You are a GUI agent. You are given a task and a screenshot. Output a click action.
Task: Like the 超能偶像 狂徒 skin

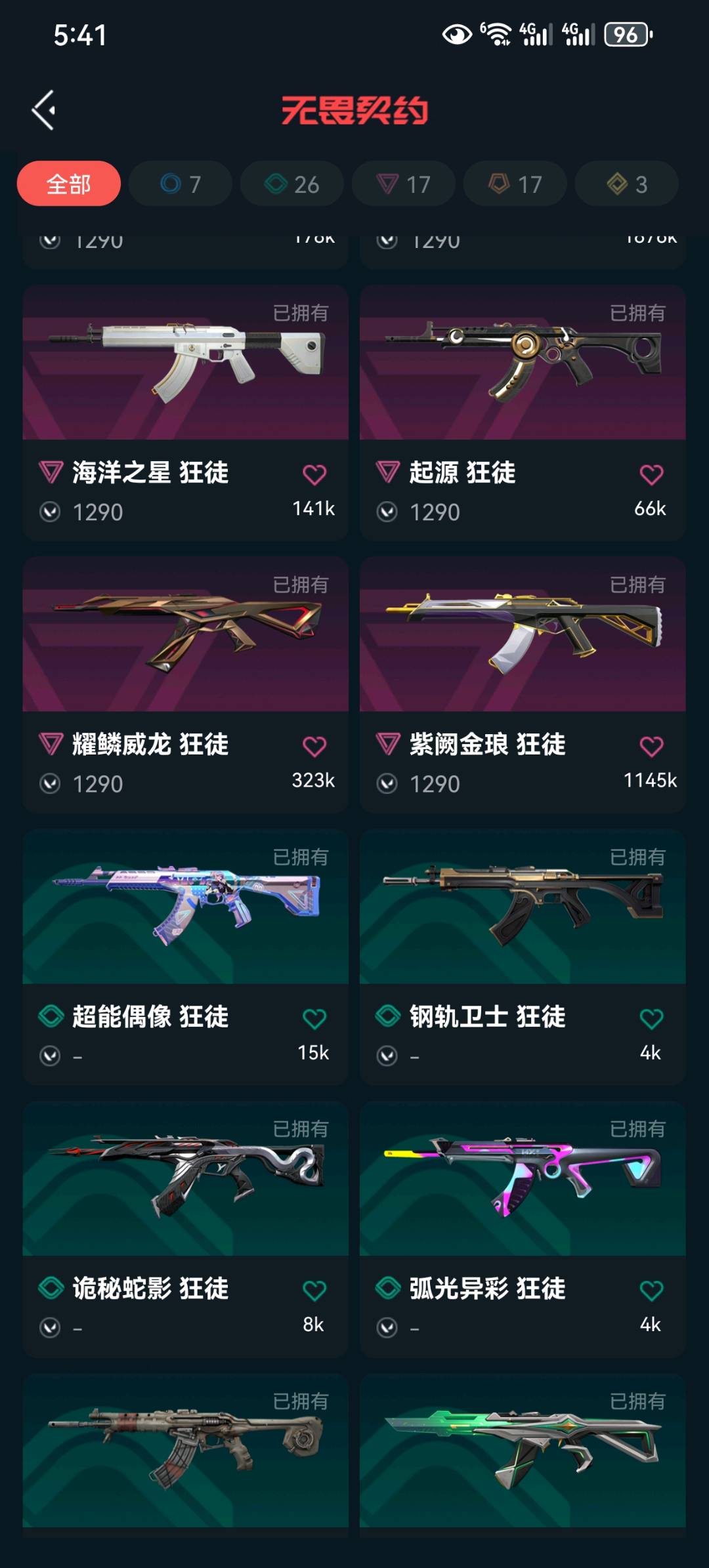(314, 1019)
